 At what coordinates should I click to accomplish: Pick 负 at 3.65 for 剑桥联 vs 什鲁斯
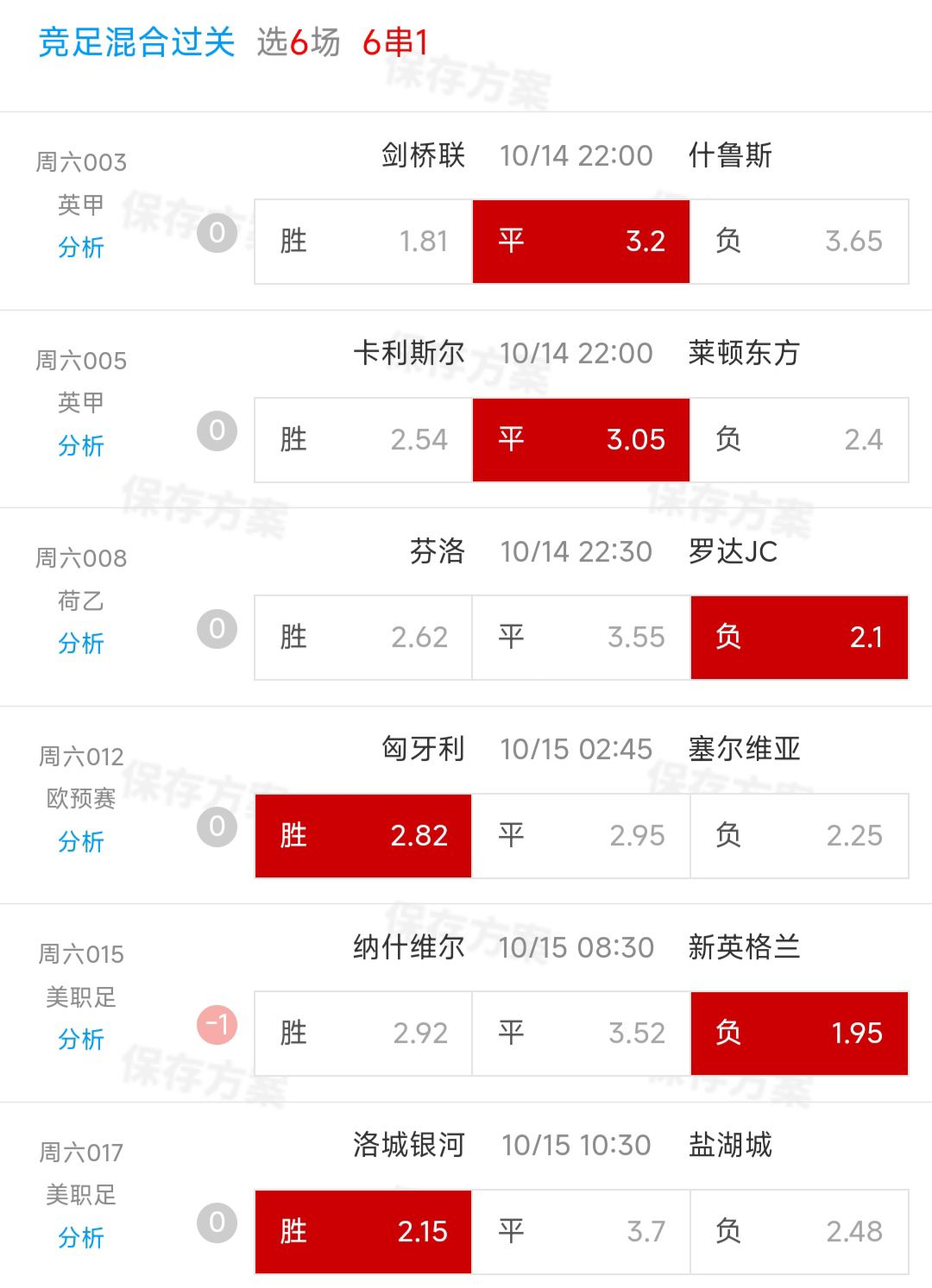click(799, 242)
